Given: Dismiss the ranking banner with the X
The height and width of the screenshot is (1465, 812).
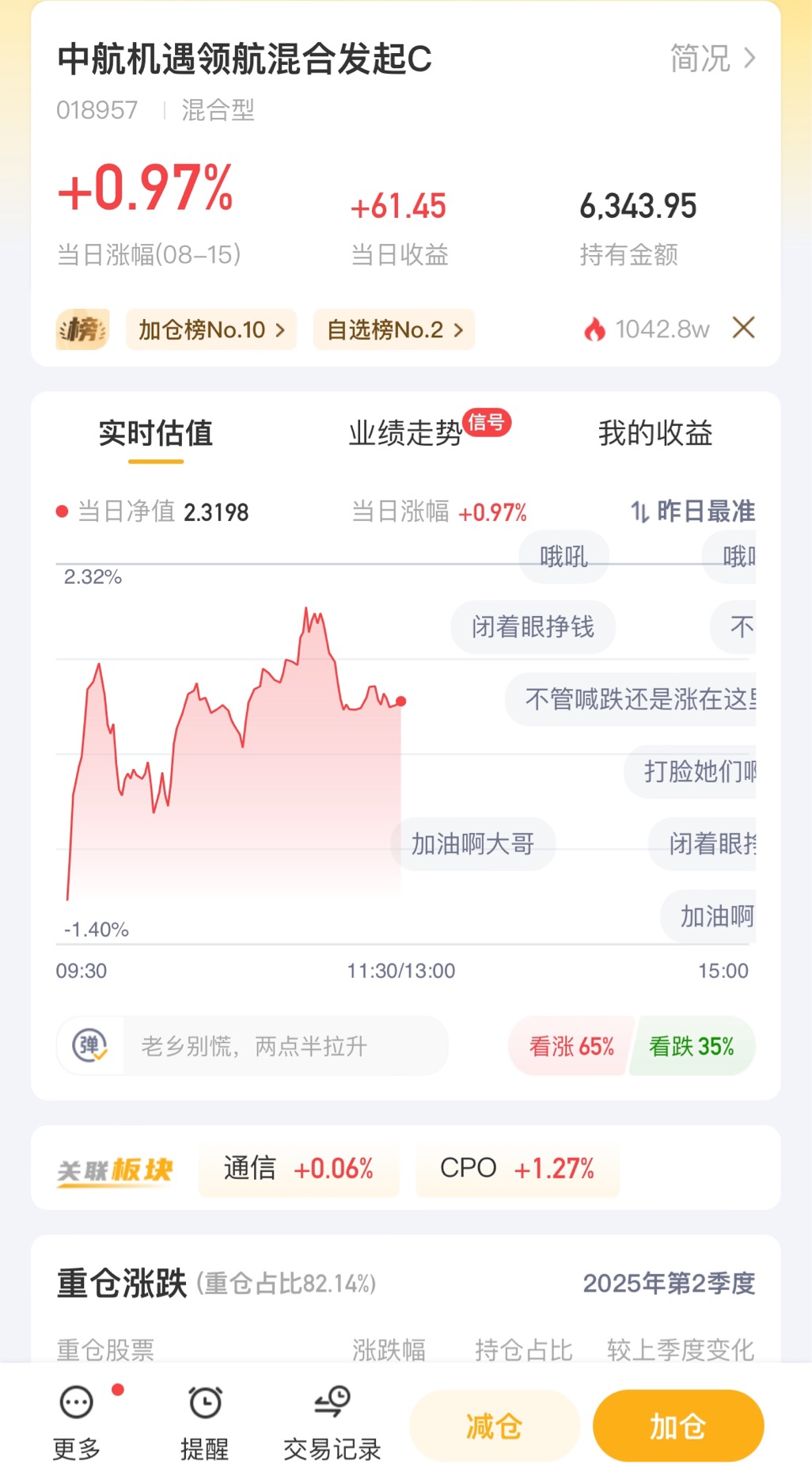Looking at the screenshot, I should point(743,328).
